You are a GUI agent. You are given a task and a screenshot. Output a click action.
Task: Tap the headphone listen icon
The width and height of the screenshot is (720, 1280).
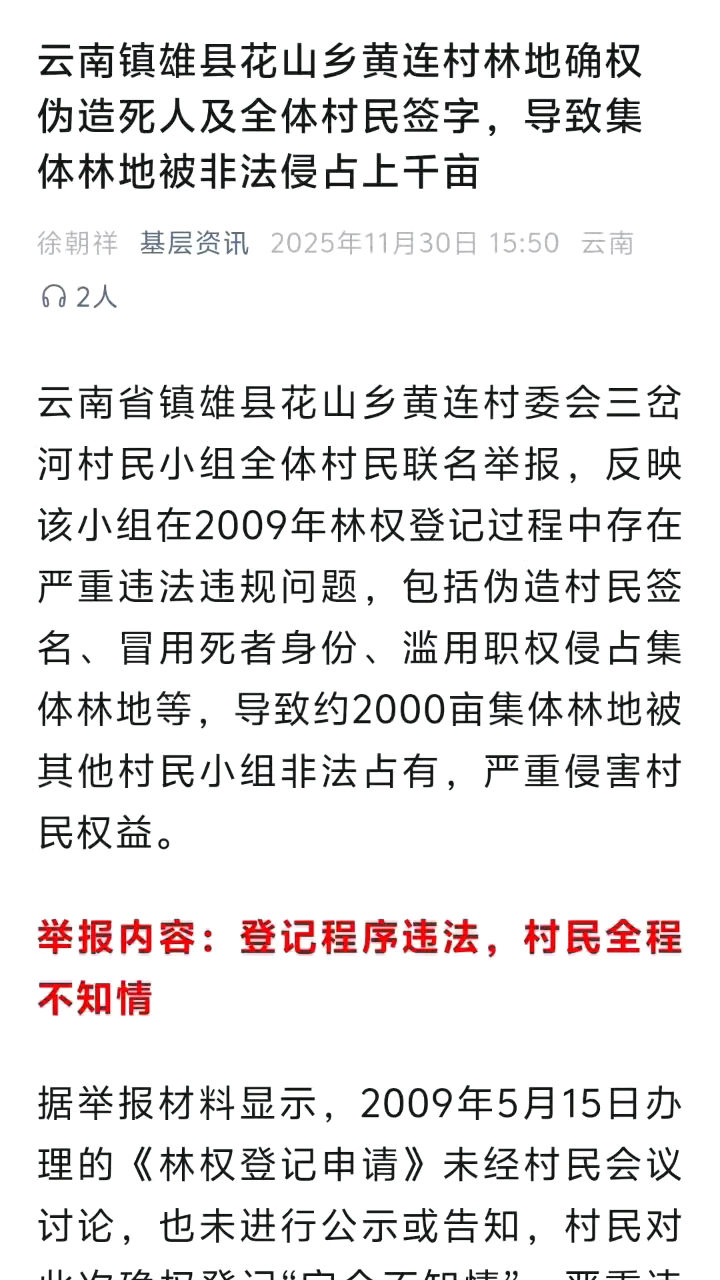coord(53,296)
